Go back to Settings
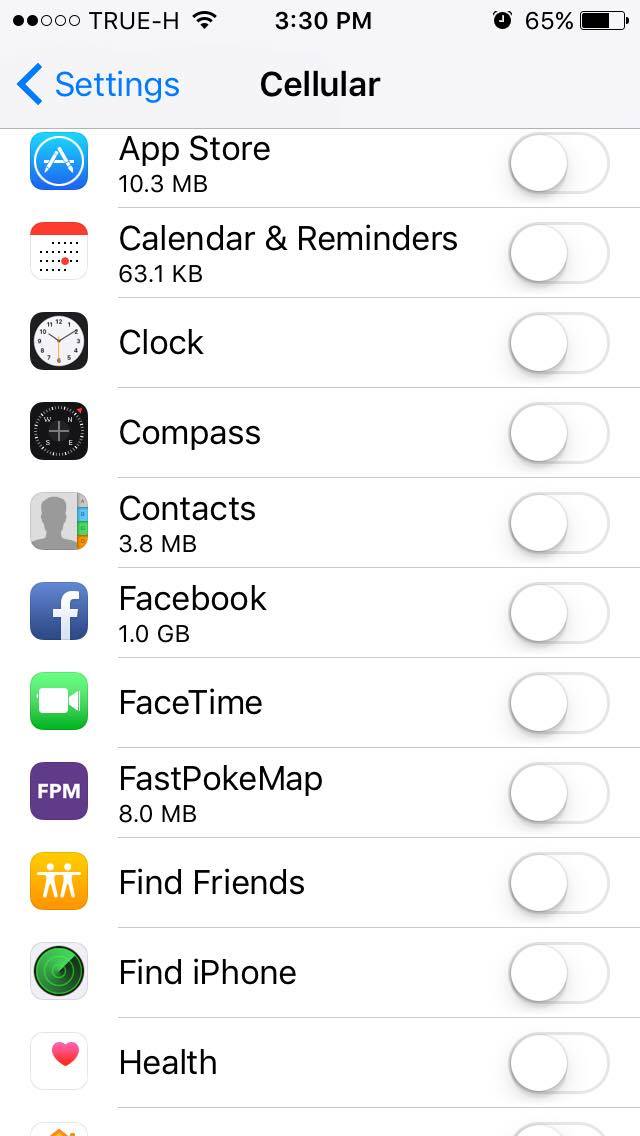Viewport: 640px width, 1136px height. 98,84
